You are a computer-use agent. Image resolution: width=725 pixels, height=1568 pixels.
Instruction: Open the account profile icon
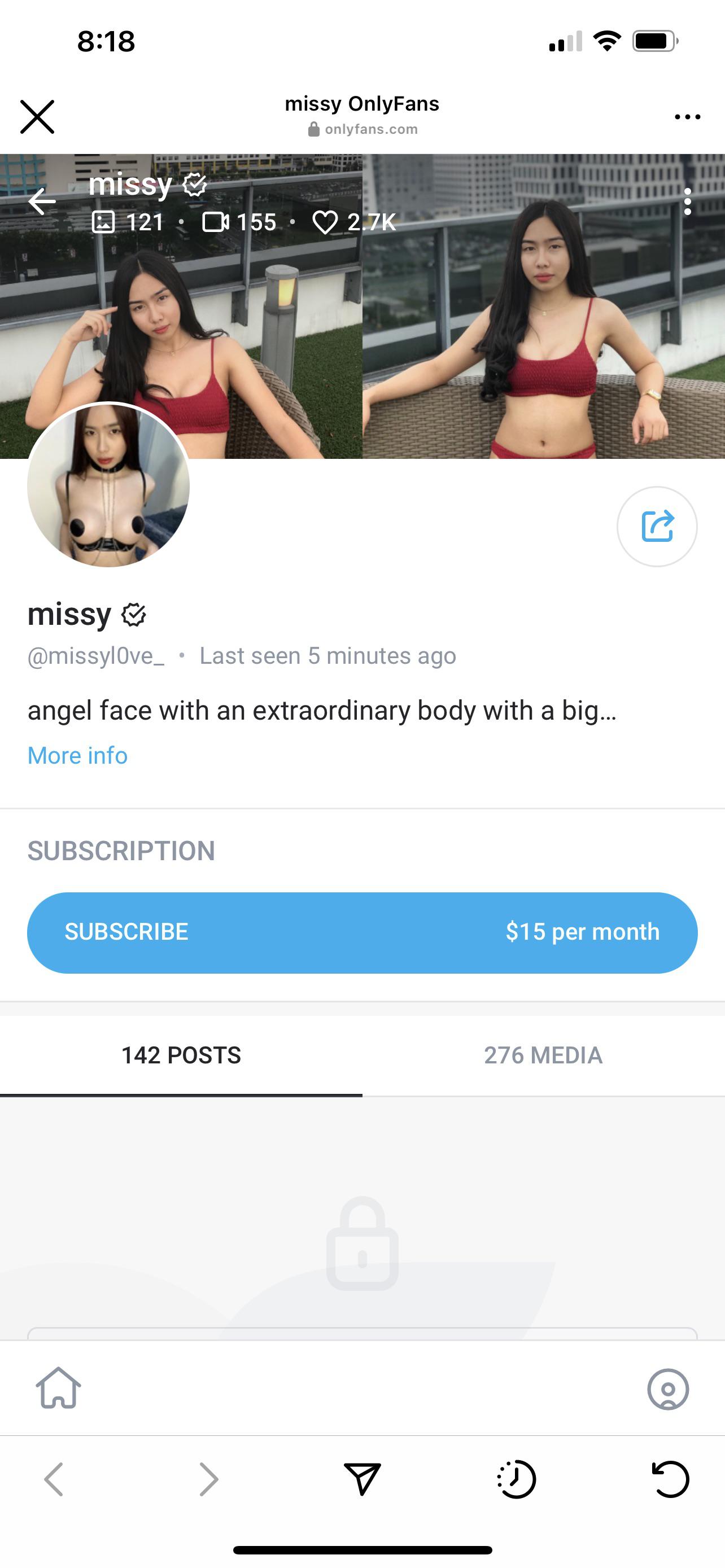pyautogui.click(x=668, y=1389)
